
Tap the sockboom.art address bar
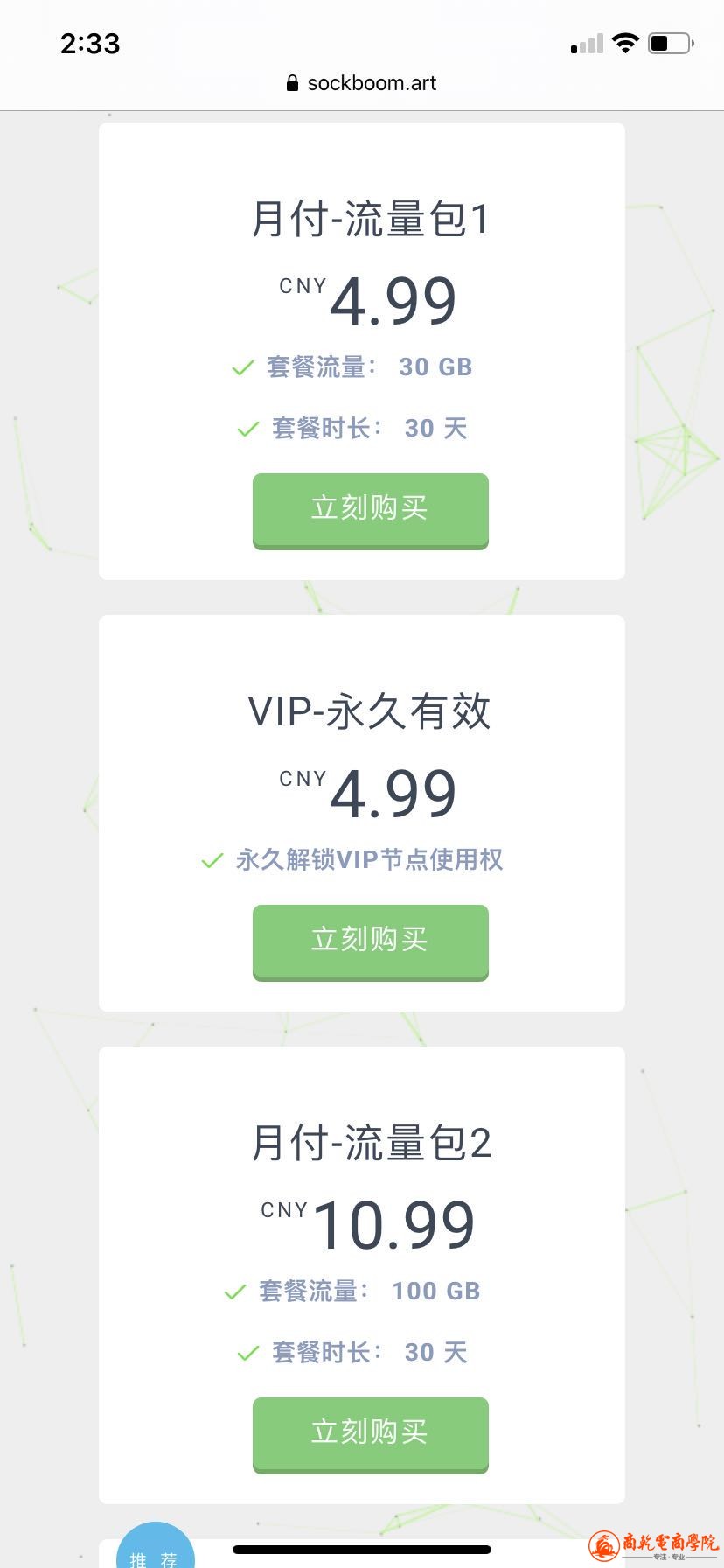click(362, 83)
